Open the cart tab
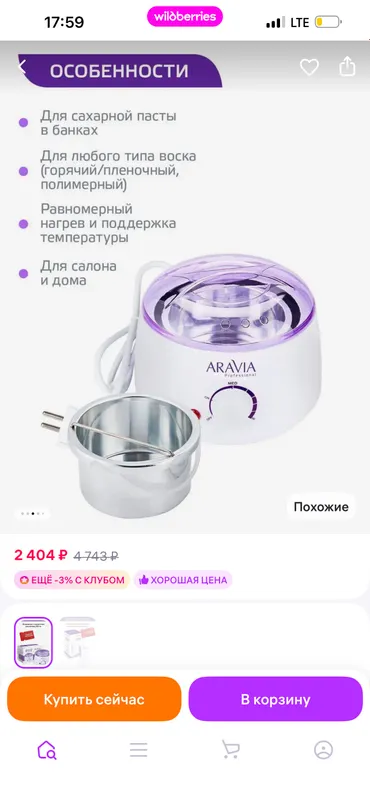Screen dimensions: 370x800 point(231,750)
